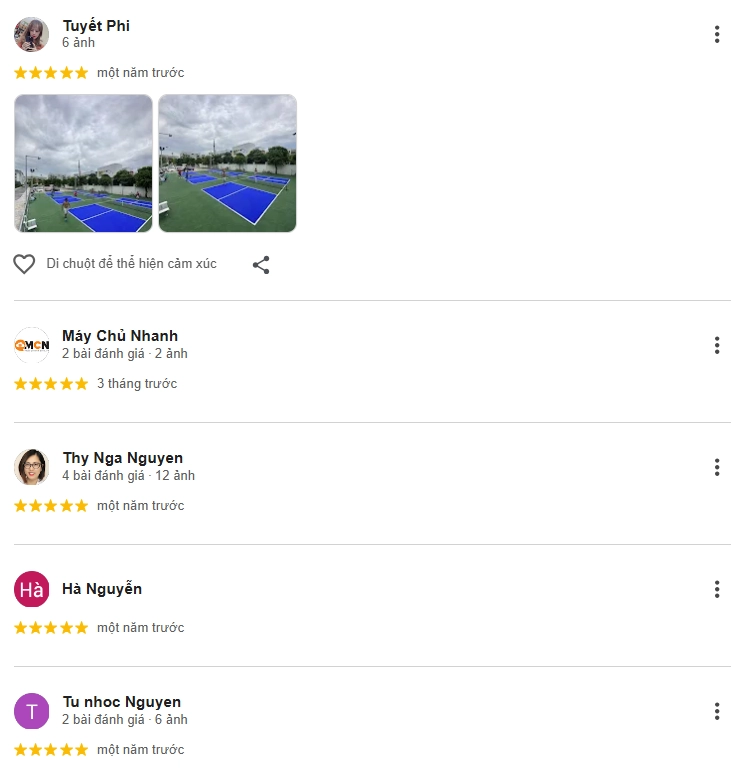Image resolution: width=741 pixels, height=776 pixels.
Task: Open the overflow menu on Máy Chủ Nhanh's review
Action: 717,346
